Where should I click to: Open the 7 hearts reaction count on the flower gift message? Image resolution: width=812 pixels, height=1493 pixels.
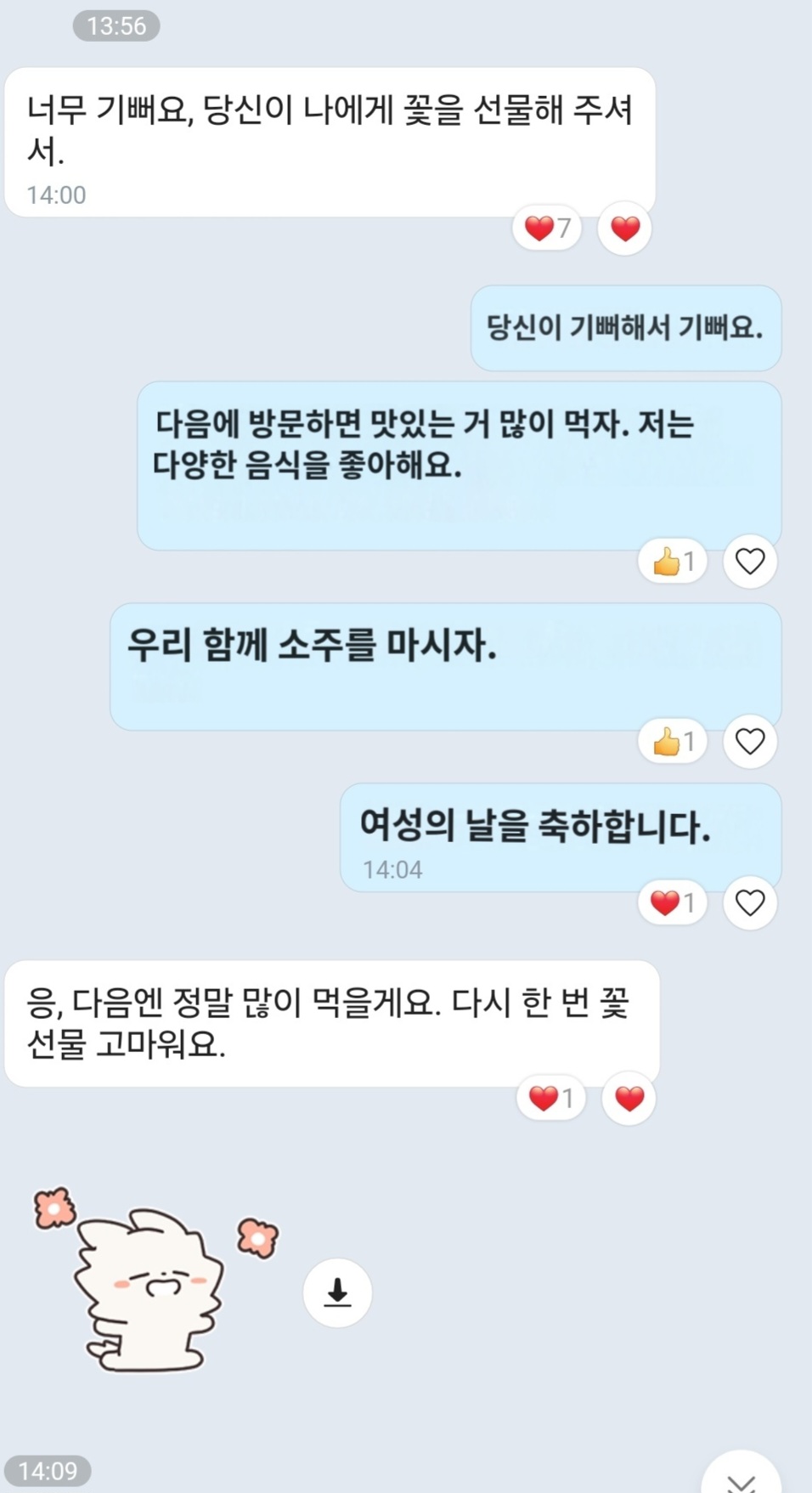pos(547,228)
